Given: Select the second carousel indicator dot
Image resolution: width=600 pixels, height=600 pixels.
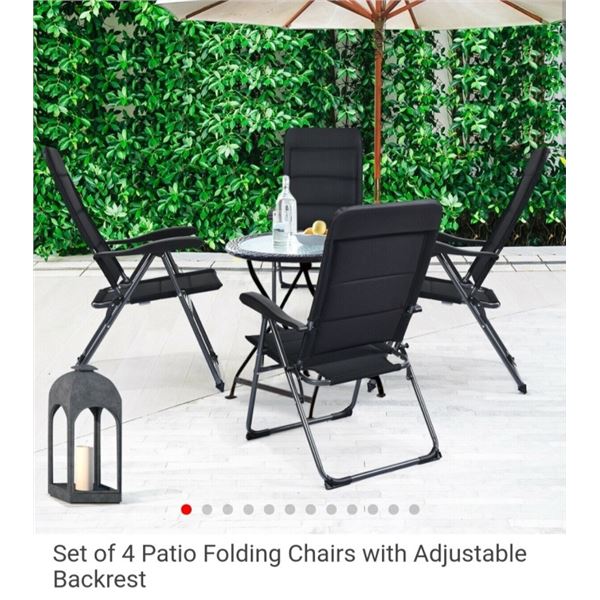Looking at the screenshot, I should pos(207,509).
